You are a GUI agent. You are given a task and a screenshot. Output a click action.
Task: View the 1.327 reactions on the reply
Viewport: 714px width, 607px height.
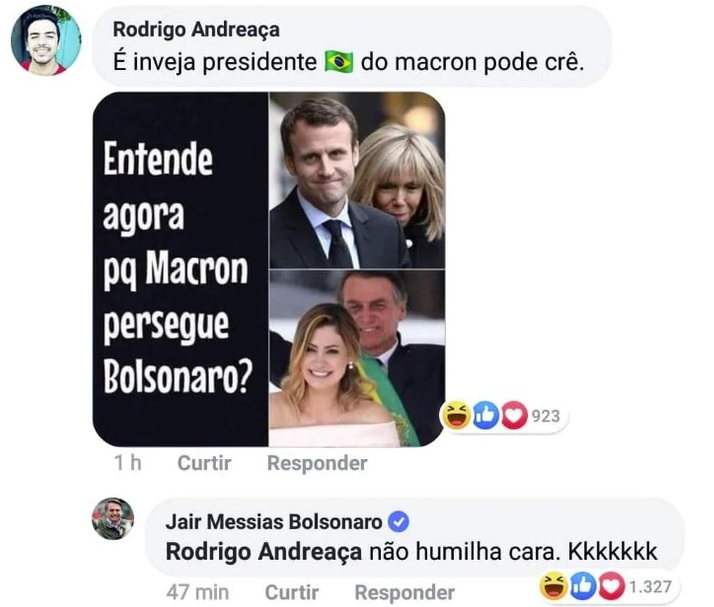pyautogui.click(x=607, y=586)
